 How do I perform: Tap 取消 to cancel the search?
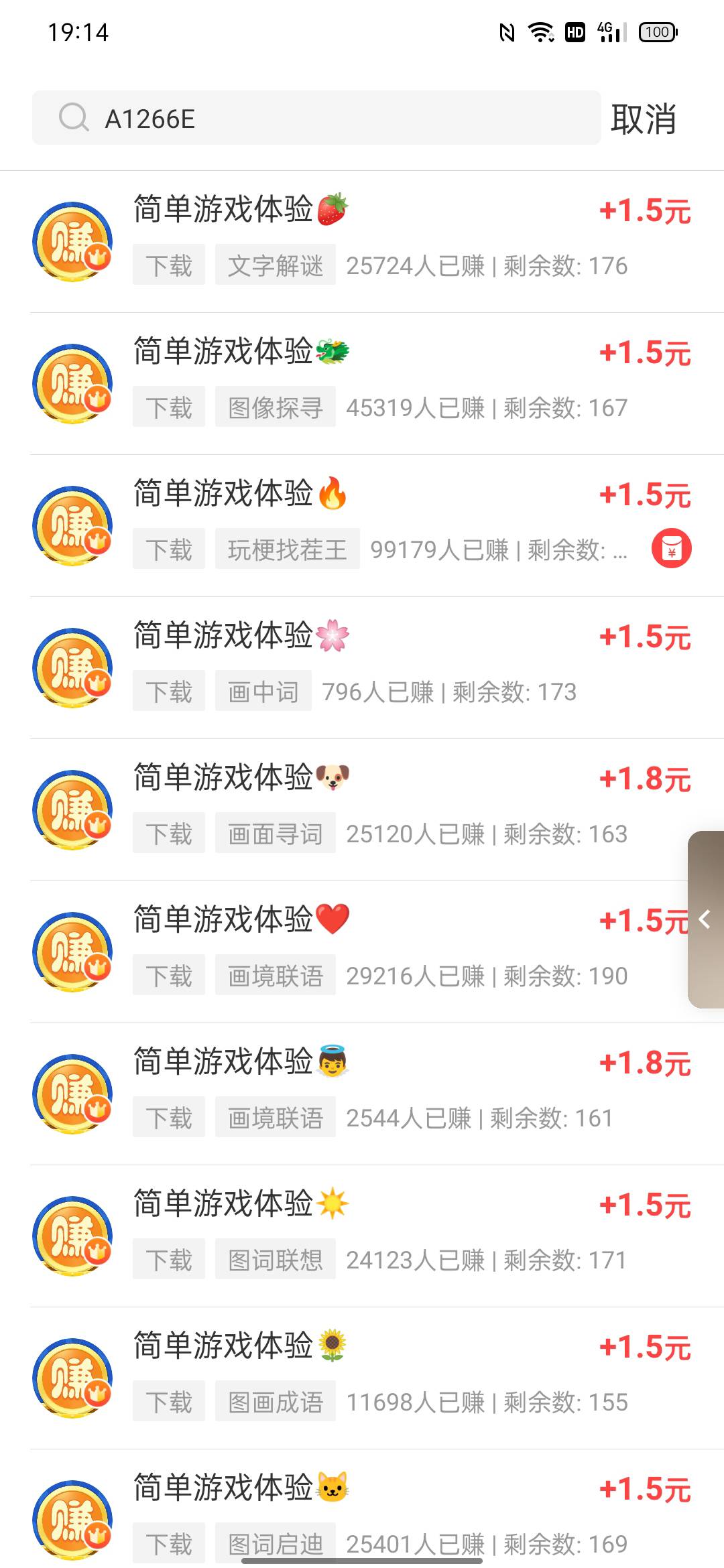coord(642,117)
